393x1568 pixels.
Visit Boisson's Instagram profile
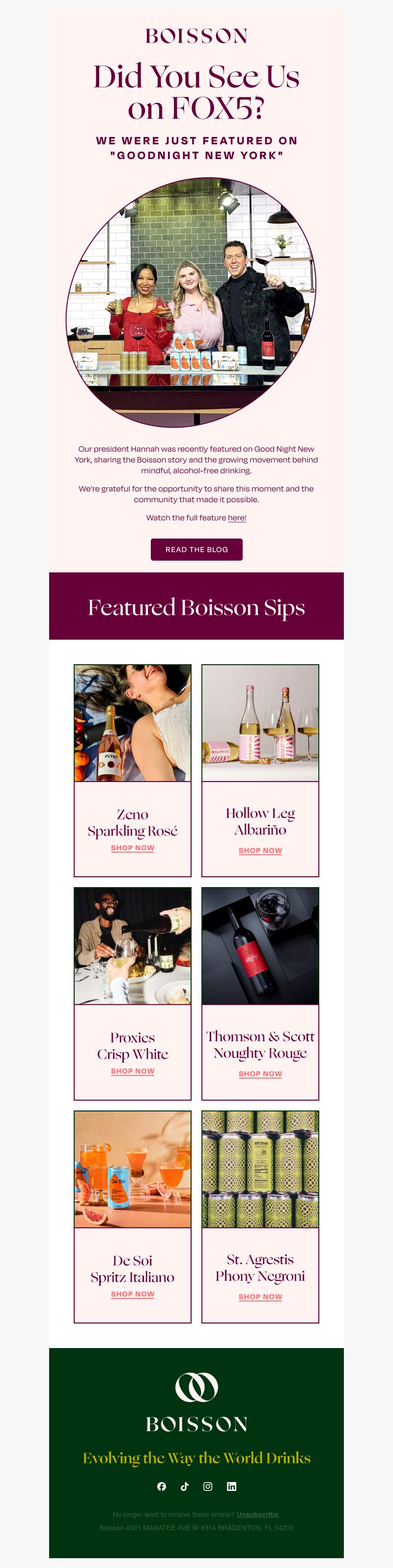pyautogui.click(x=208, y=1487)
